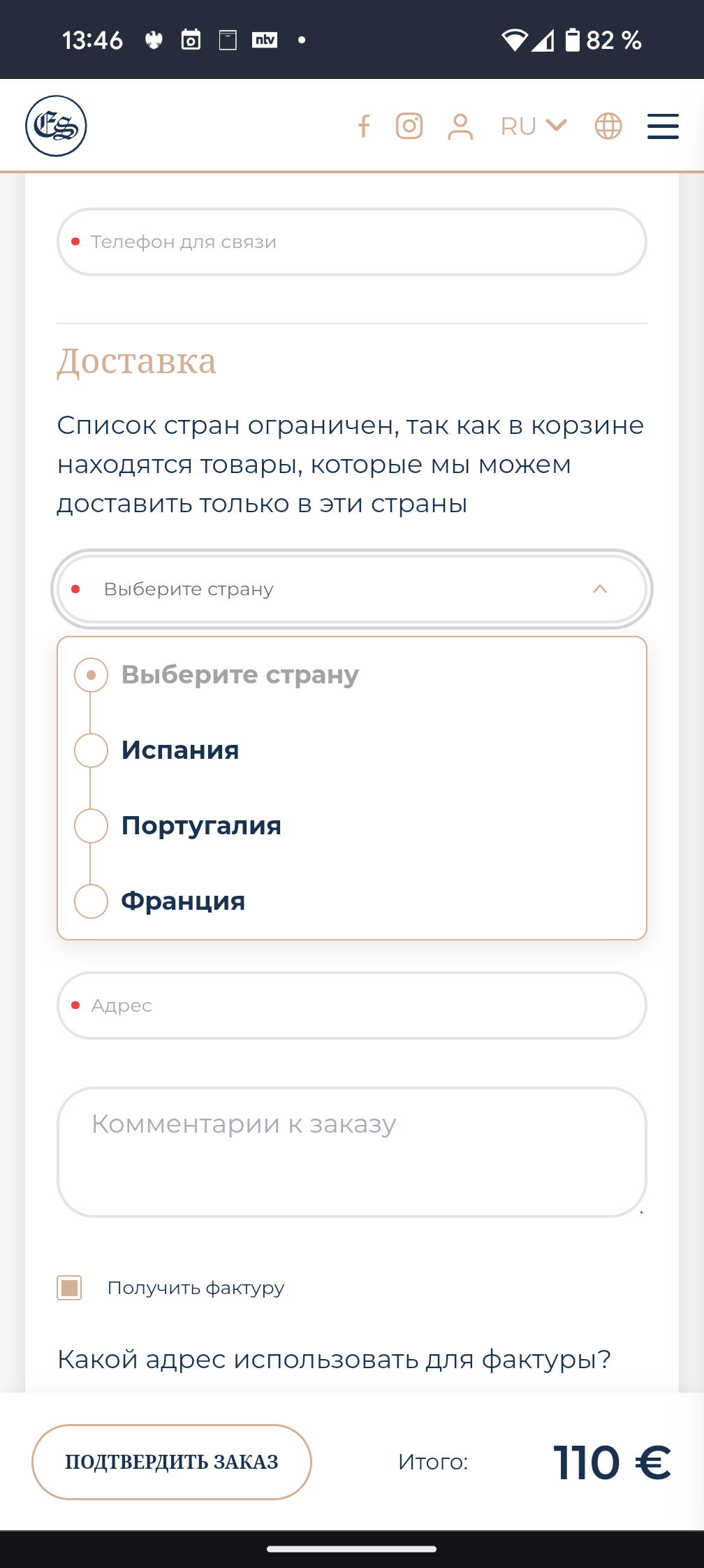Open the Instagram page icon
Viewport: 704px width, 1568px height.
click(x=409, y=126)
